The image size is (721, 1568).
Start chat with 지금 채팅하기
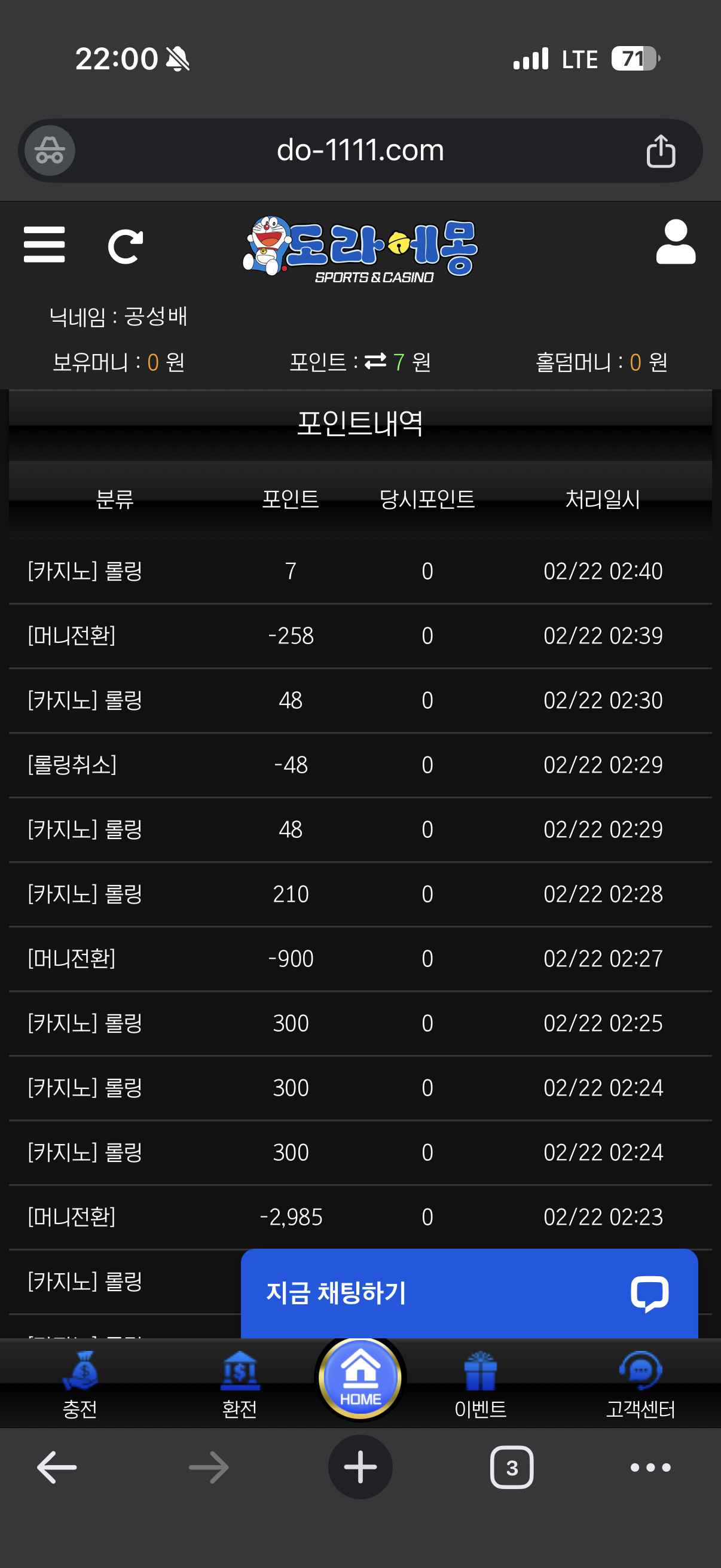(x=469, y=1294)
